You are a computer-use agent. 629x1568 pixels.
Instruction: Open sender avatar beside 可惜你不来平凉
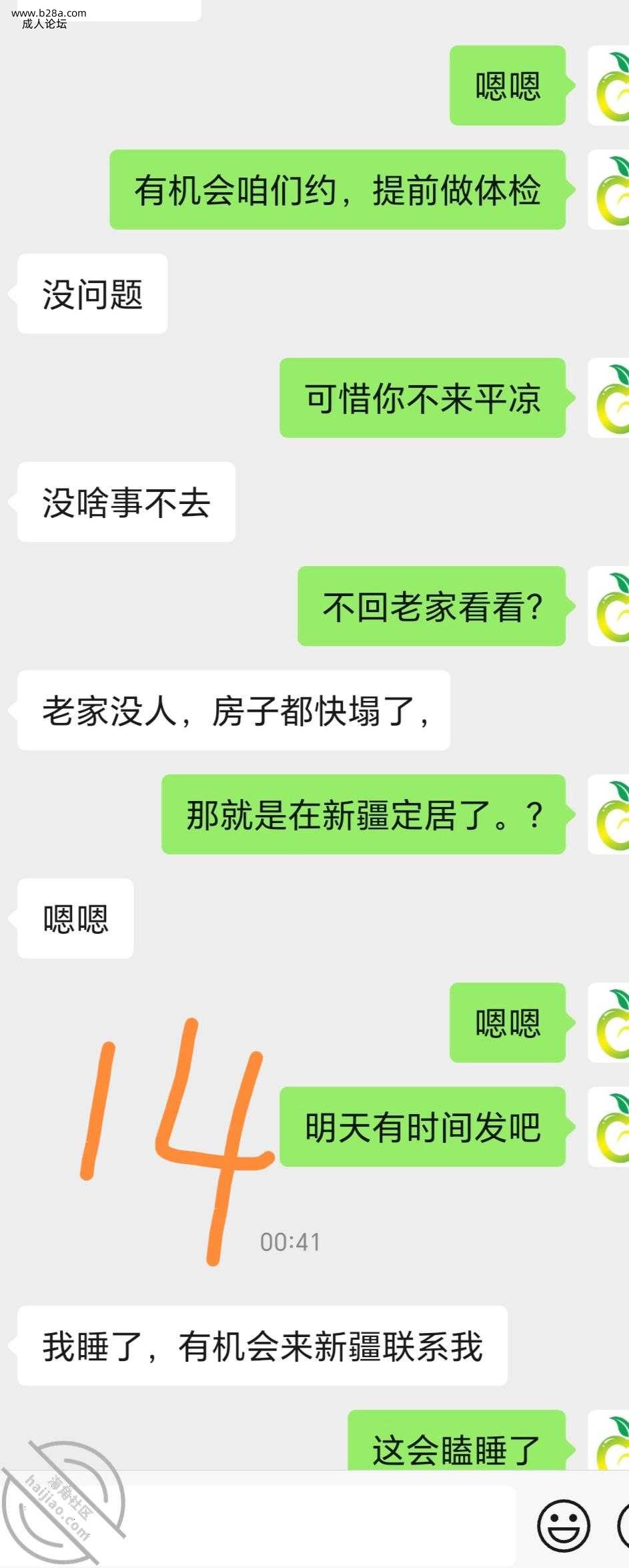click(x=609, y=399)
